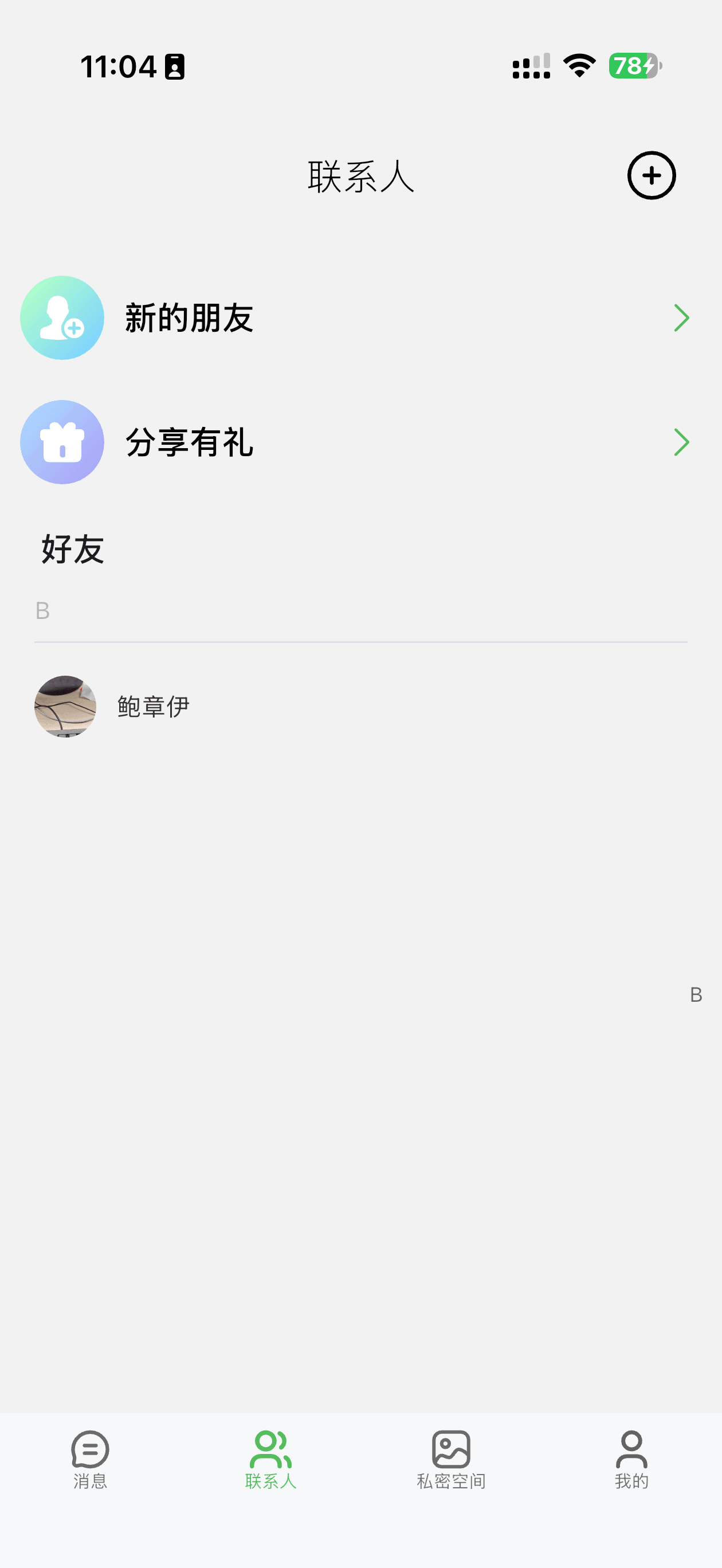
Task: Tap the 我的 profile person icon
Action: 631,1453
